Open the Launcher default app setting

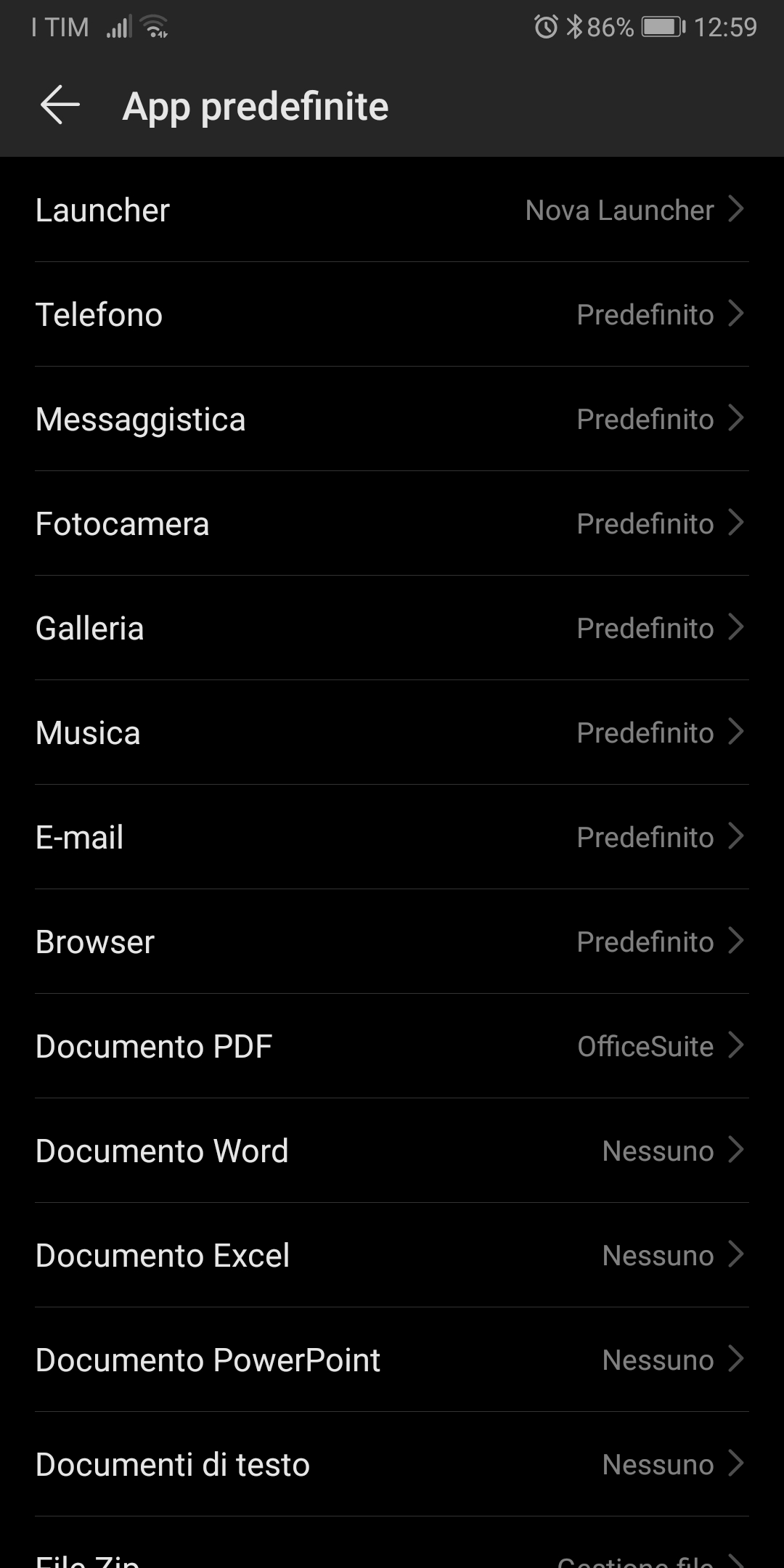click(x=392, y=210)
